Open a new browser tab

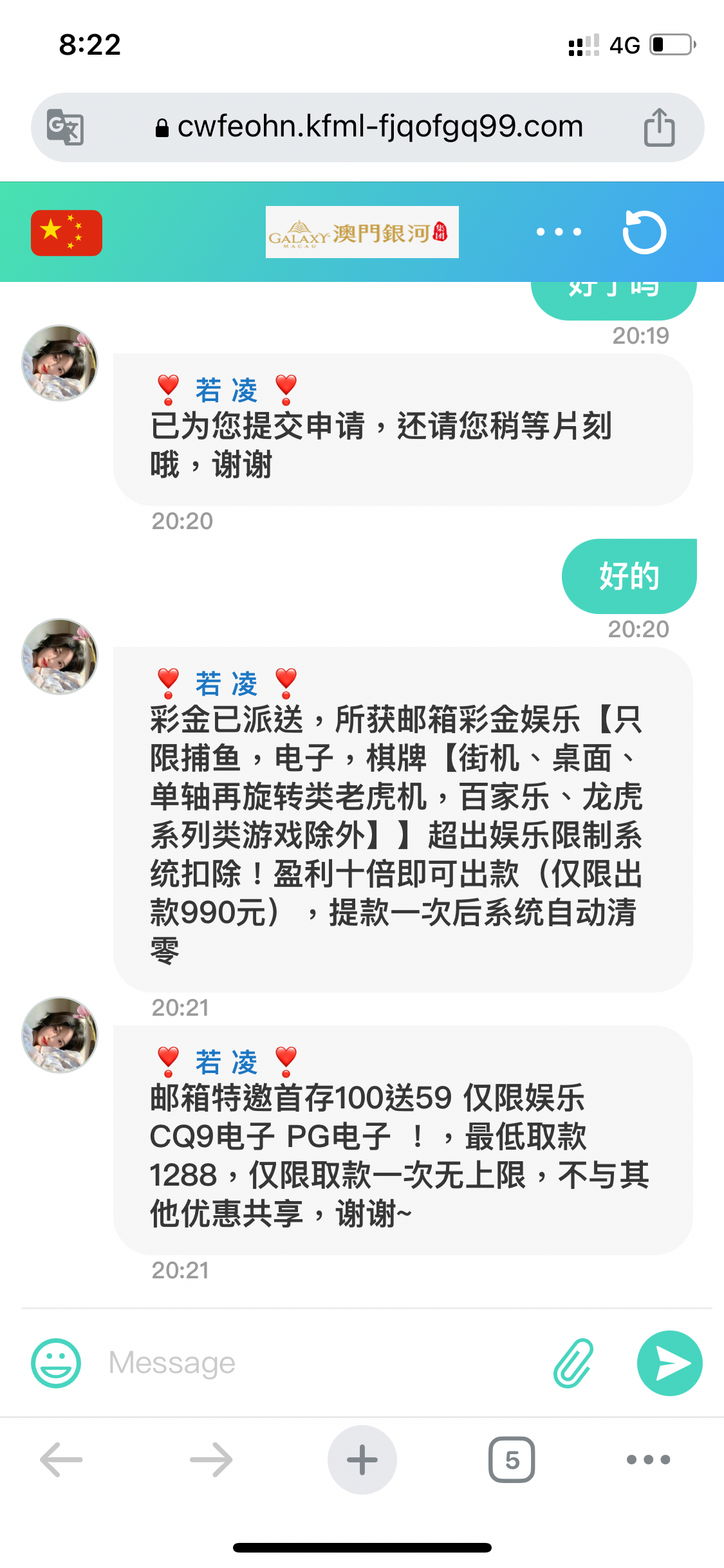click(x=362, y=1459)
